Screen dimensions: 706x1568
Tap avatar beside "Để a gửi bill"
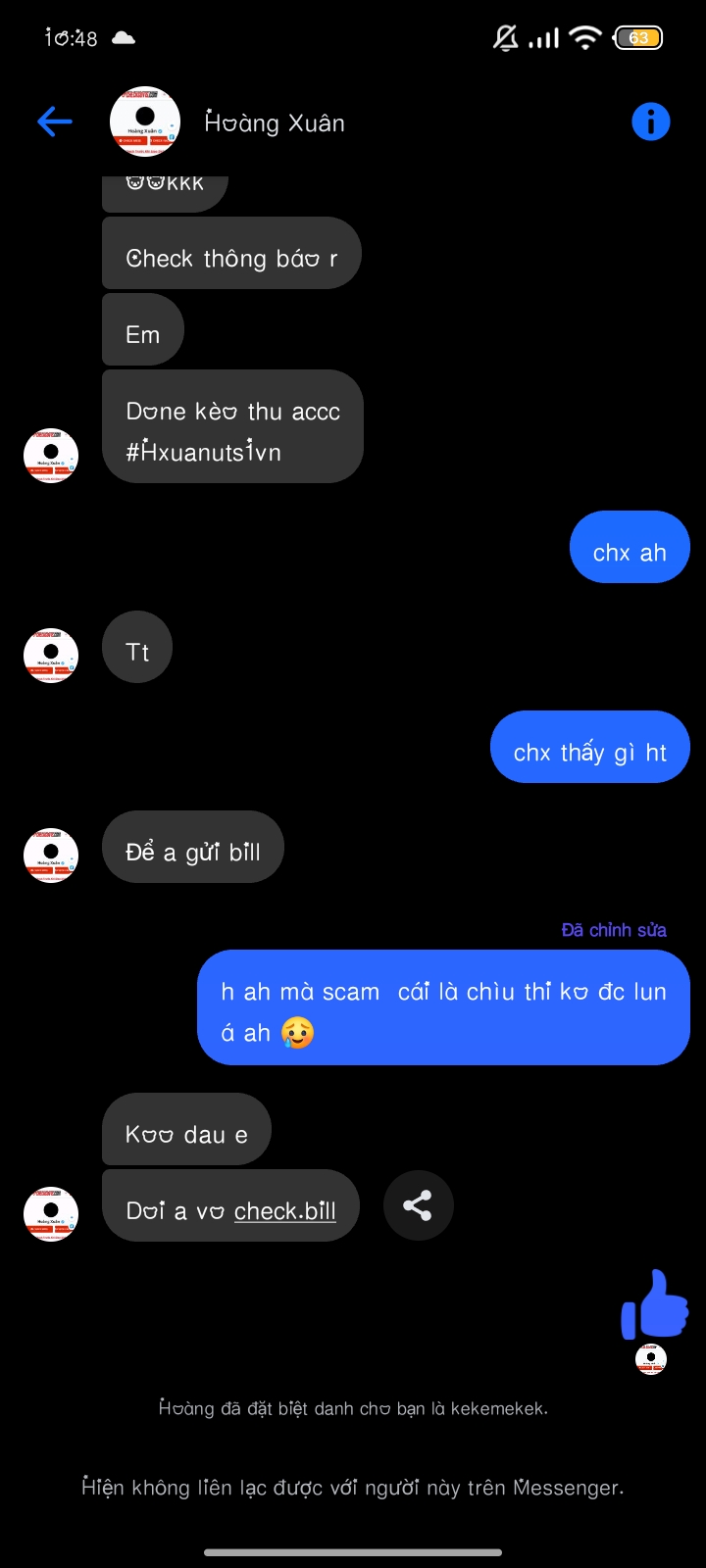click(51, 855)
